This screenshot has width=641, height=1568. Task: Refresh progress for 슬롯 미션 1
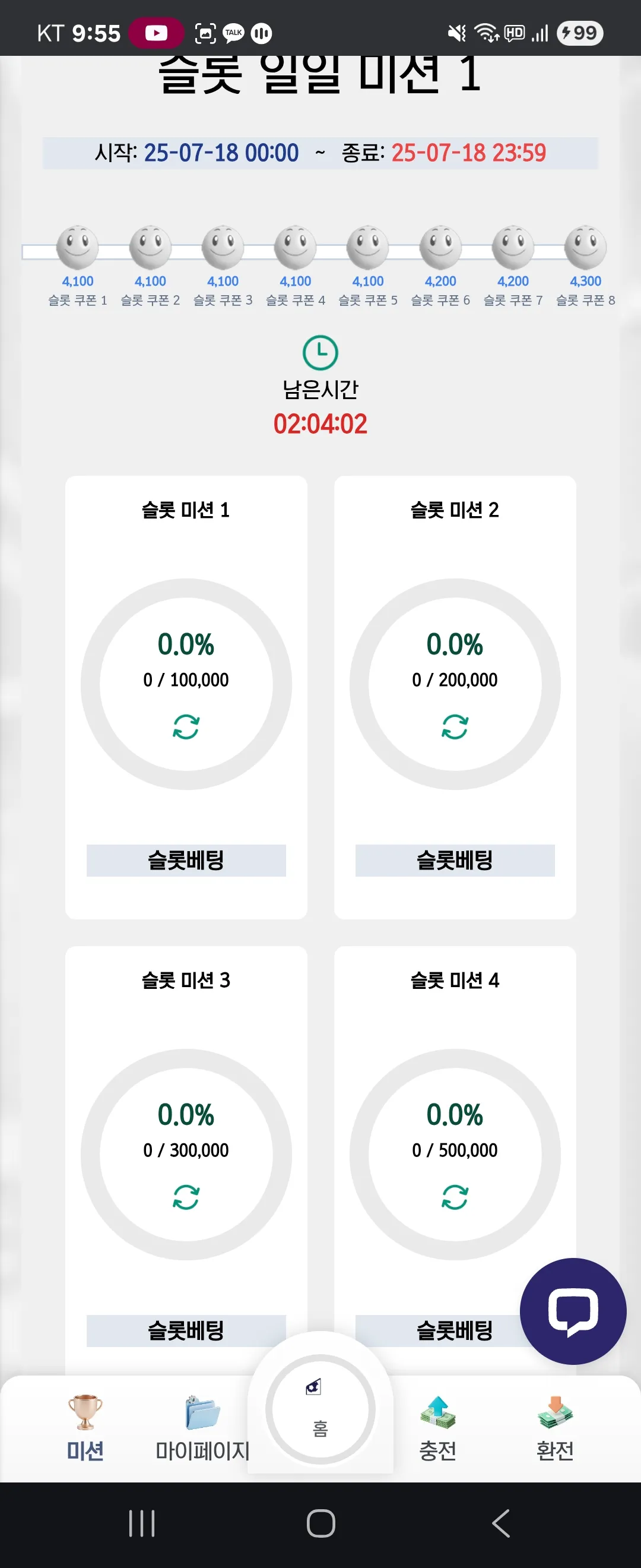pyautogui.click(x=186, y=727)
